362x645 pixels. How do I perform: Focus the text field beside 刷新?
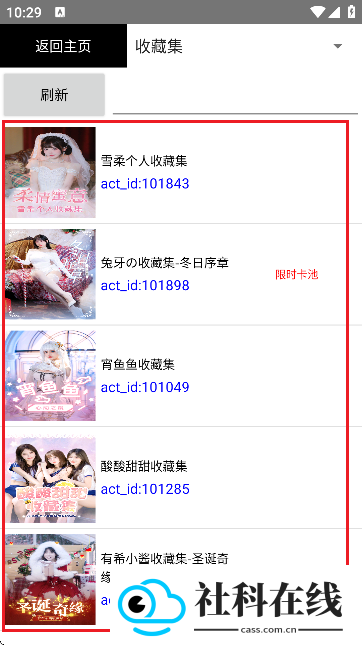pyautogui.click(x=235, y=95)
